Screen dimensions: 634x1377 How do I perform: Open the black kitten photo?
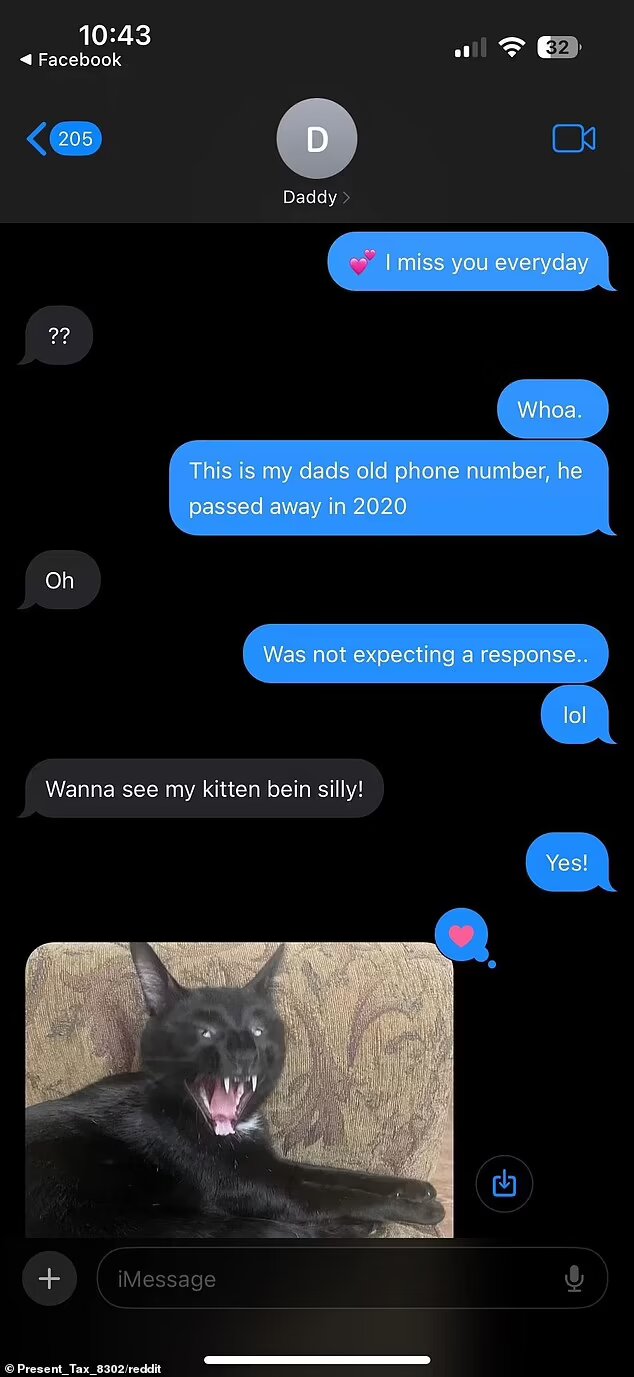pos(239,1090)
